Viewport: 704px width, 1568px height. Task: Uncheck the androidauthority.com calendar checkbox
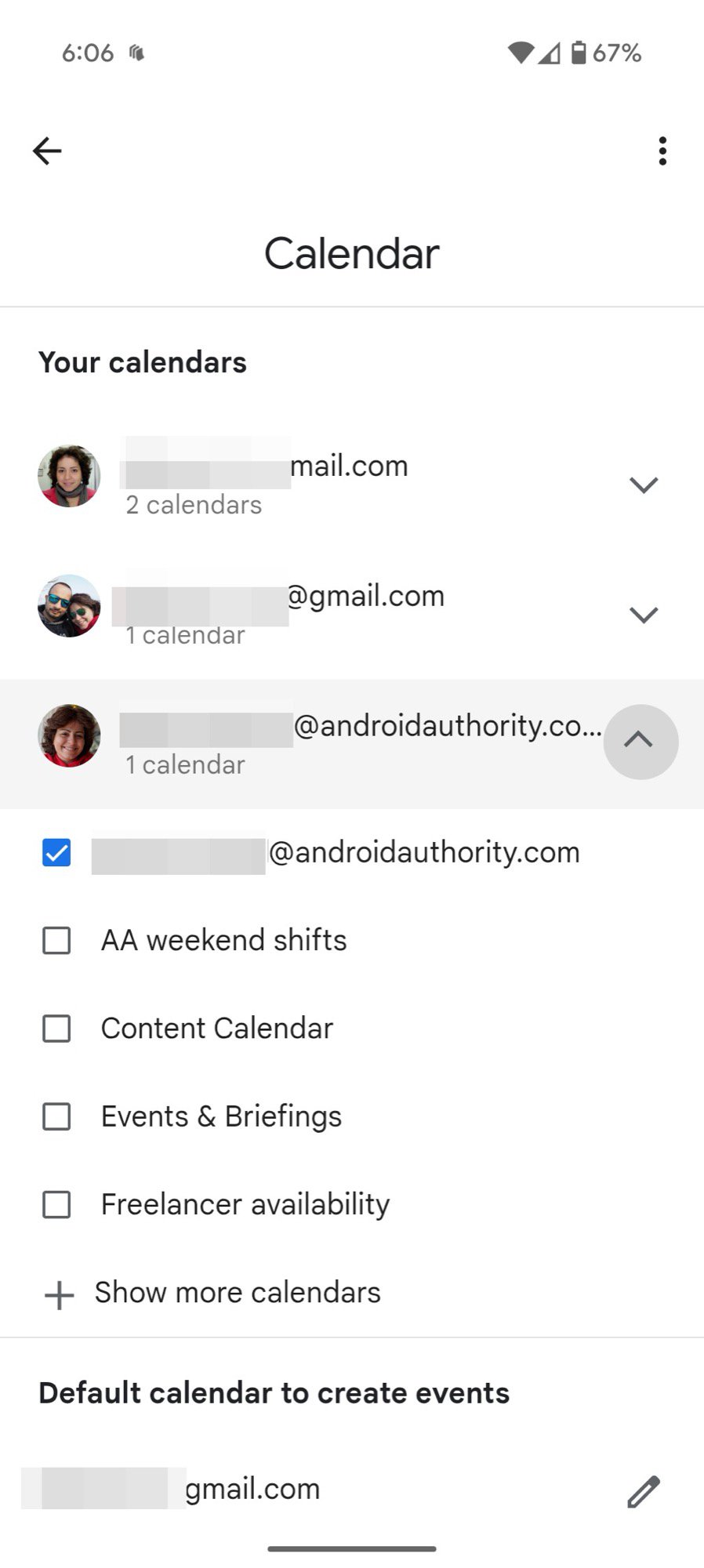point(56,853)
